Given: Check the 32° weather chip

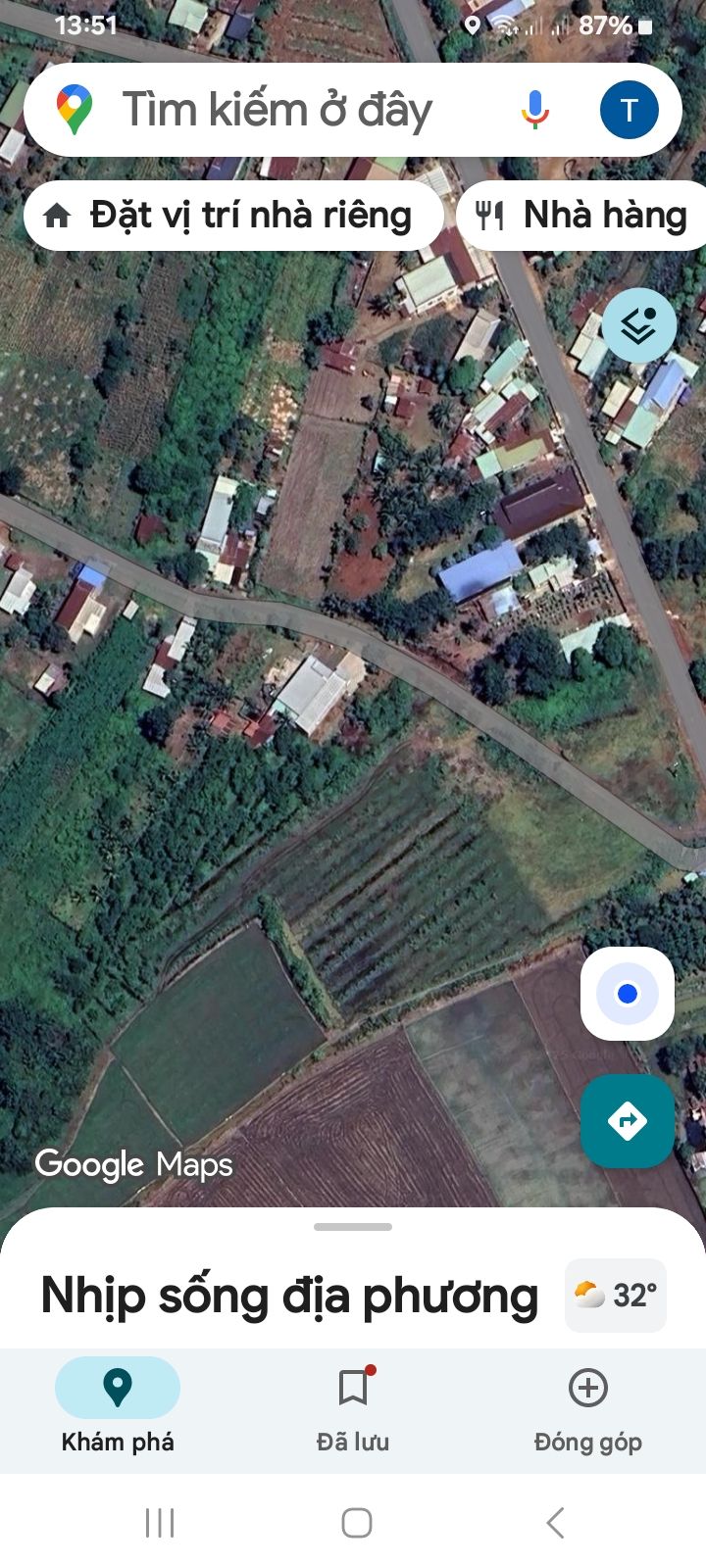Looking at the screenshot, I should pos(616,1296).
